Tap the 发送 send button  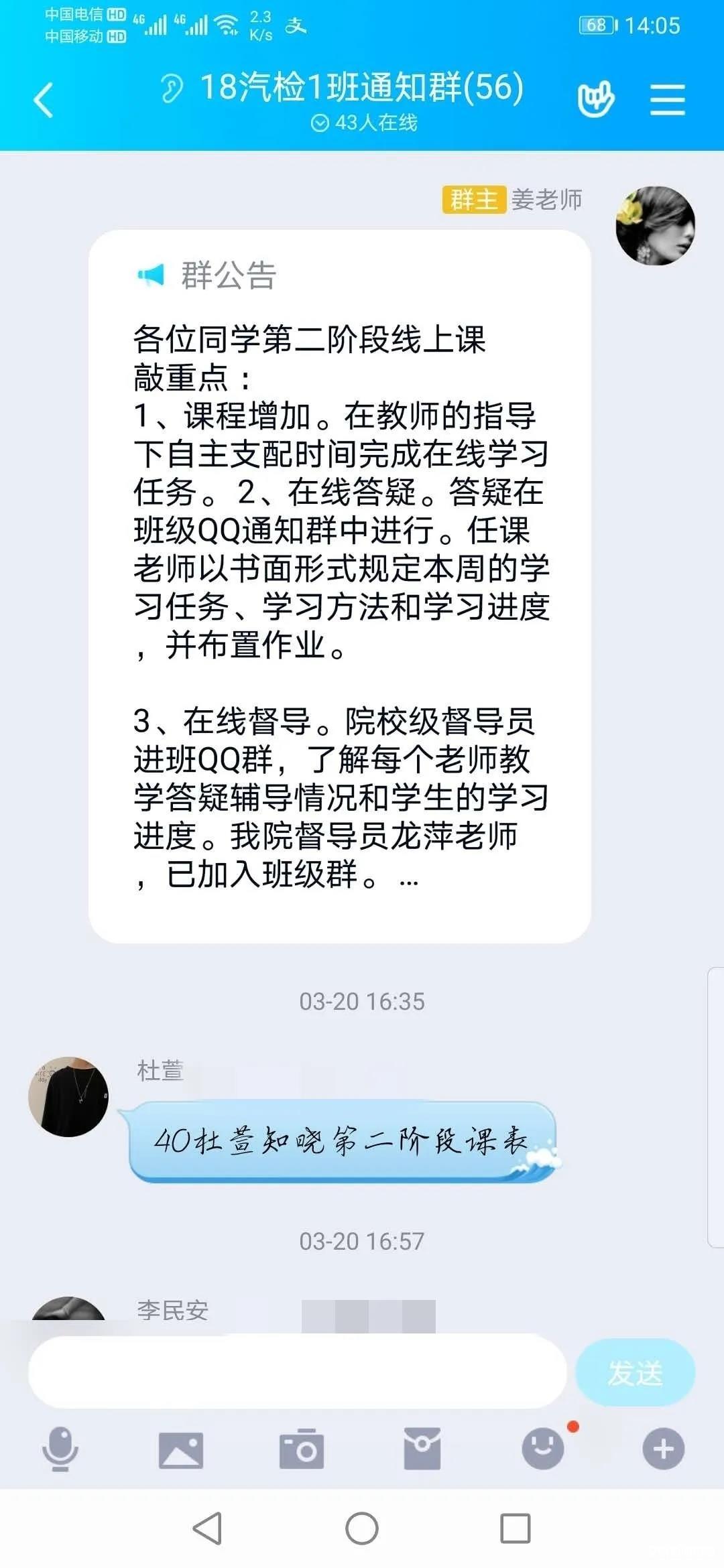tap(635, 1372)
